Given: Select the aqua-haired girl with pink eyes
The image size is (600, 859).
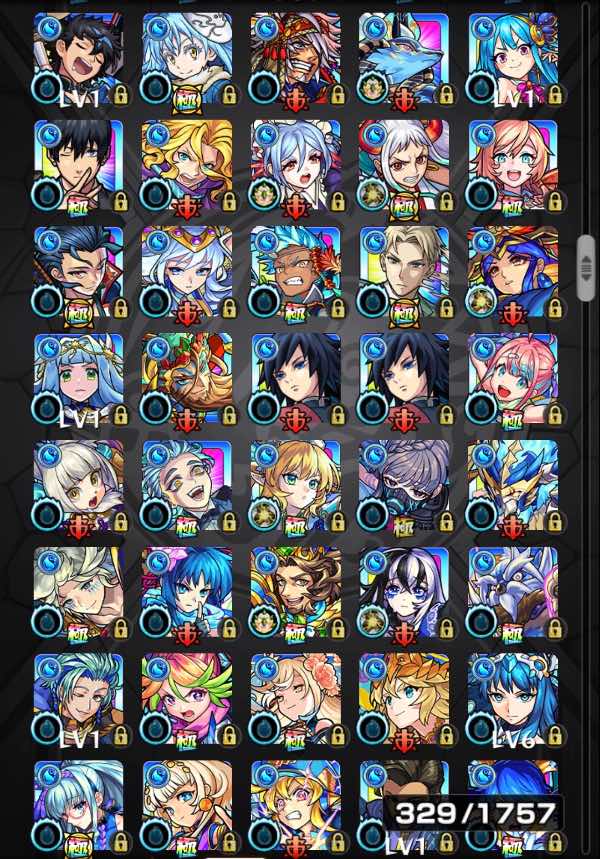Looking at the screenshot, I should coord(513,59).
